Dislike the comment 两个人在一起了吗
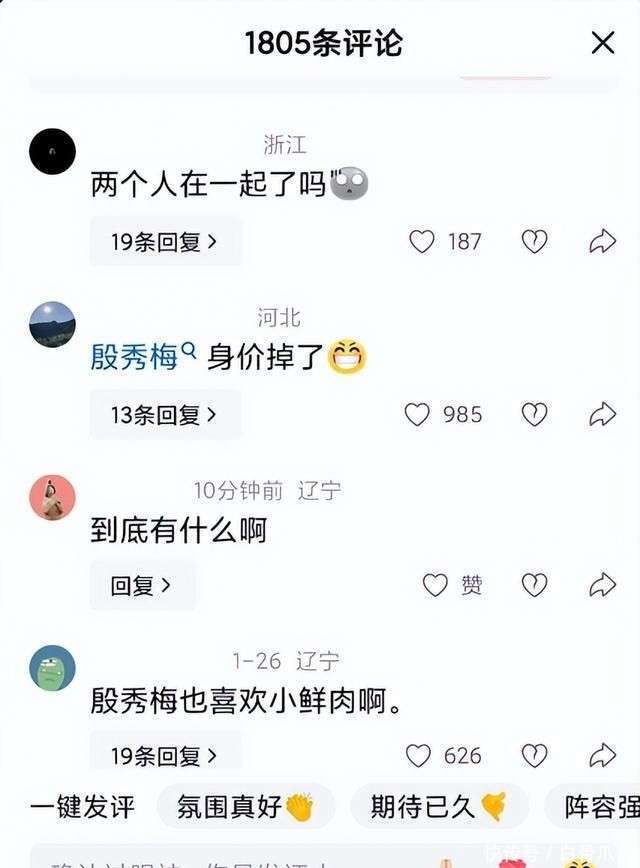640x868 pixels. coord(535,241)
